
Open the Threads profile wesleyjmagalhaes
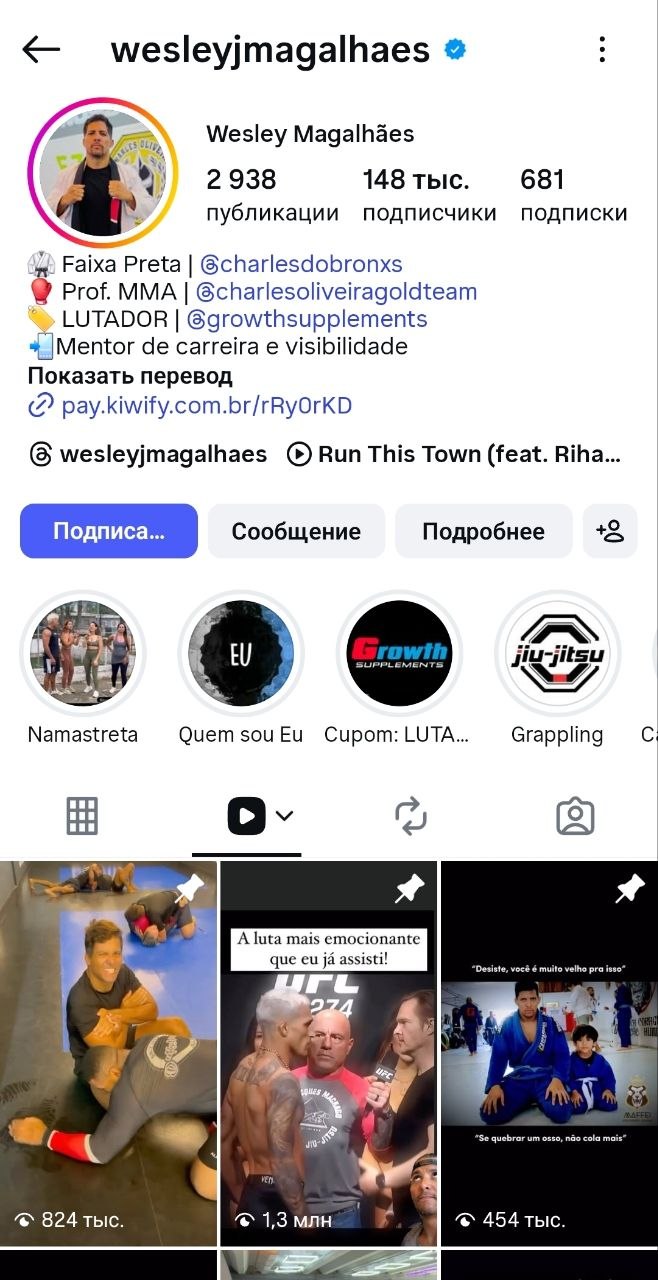148,454
